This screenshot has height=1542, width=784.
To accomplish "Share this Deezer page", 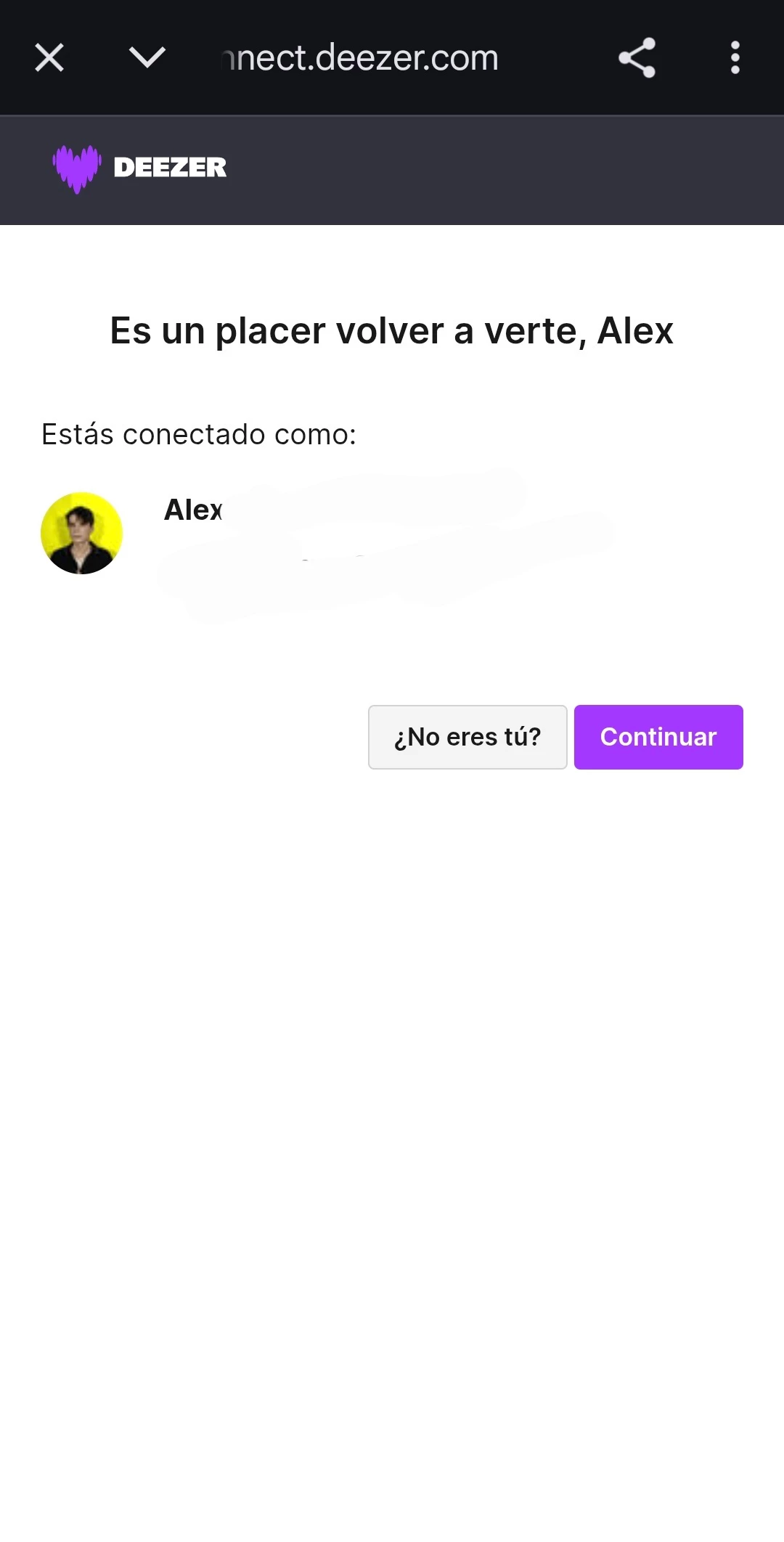I will [637, 57].
